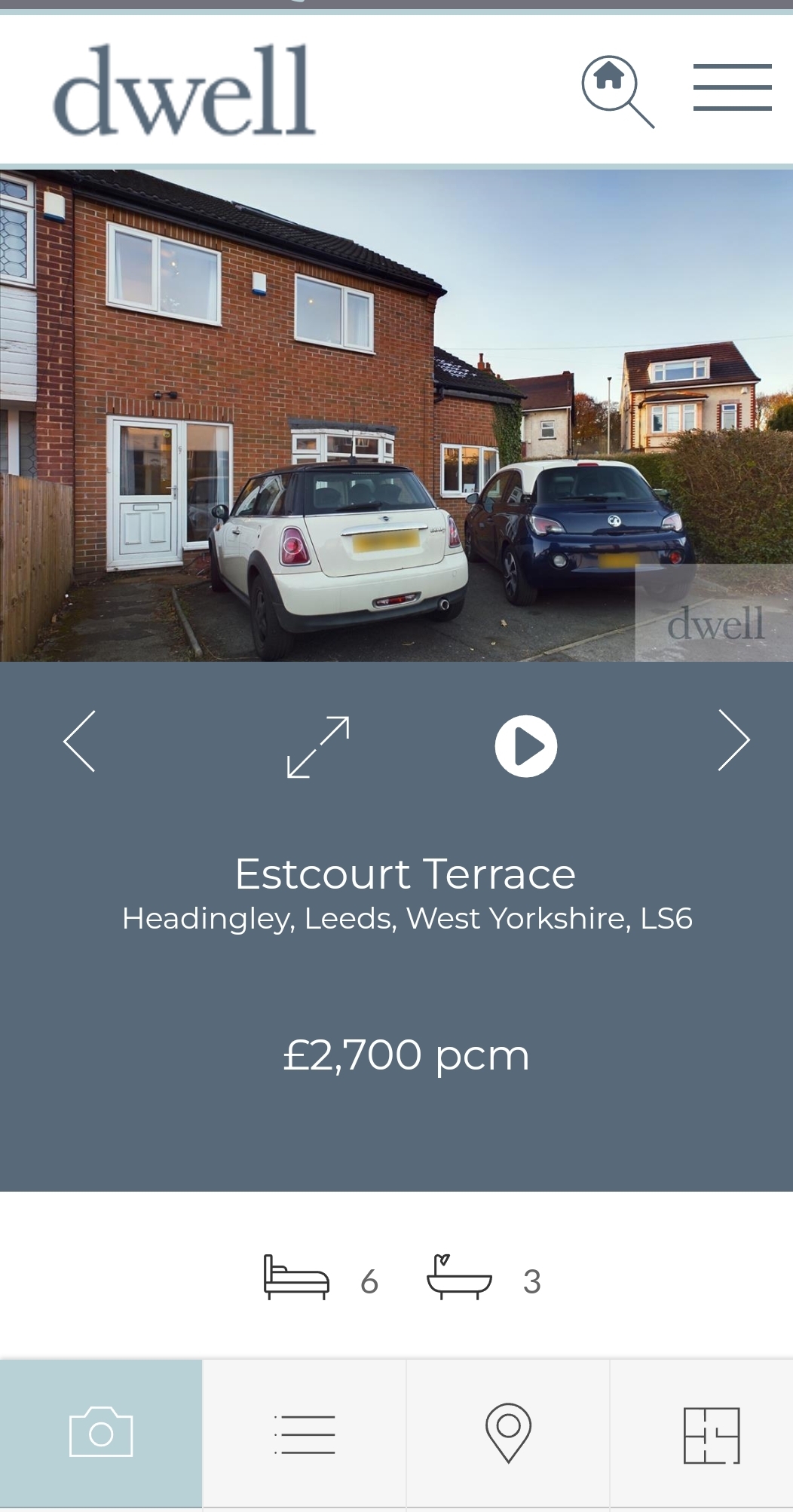Expand the photo to fullscreen
Viewport: 793px width, 1512px height.
point(318,747)
